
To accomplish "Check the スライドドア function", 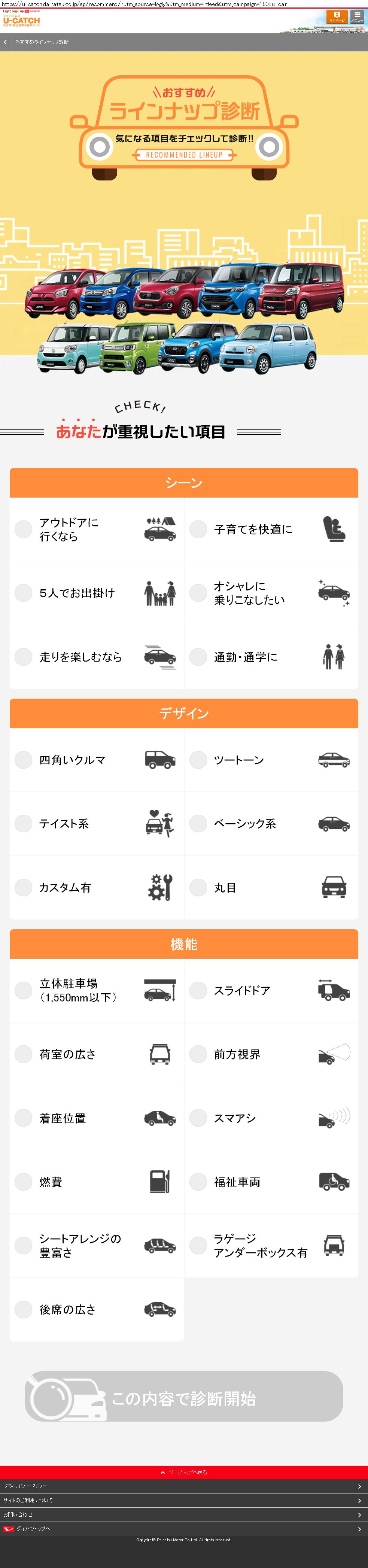I will [x=198, y=990].
